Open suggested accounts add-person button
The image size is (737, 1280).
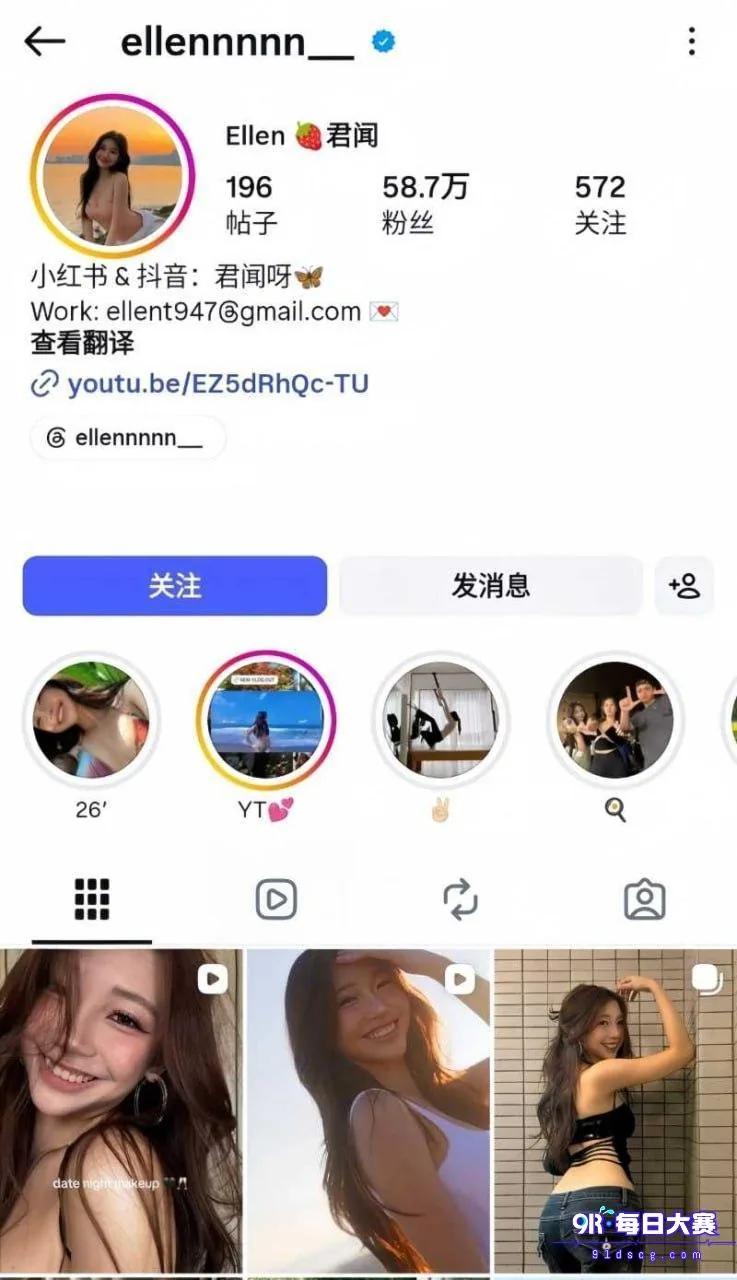click(x=684, y=586)
